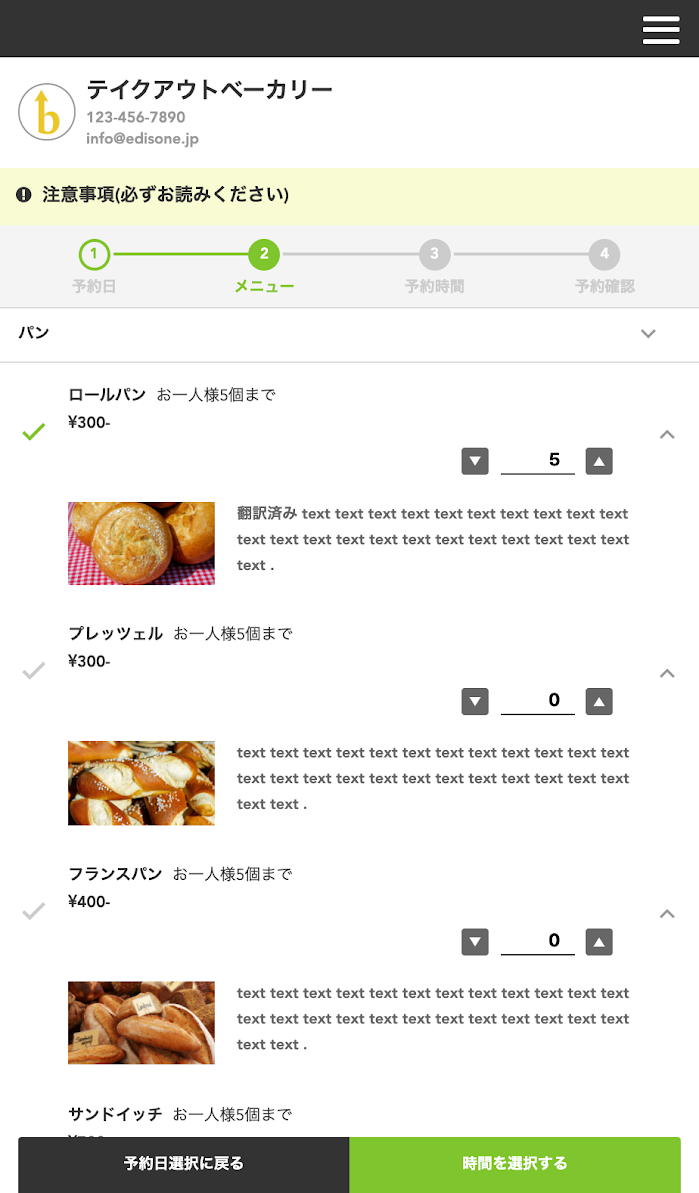Viewport: 699px width, 1193px height.
Task: Decrease プレッツェル quantity by one
Action: (x=475, y=701)
